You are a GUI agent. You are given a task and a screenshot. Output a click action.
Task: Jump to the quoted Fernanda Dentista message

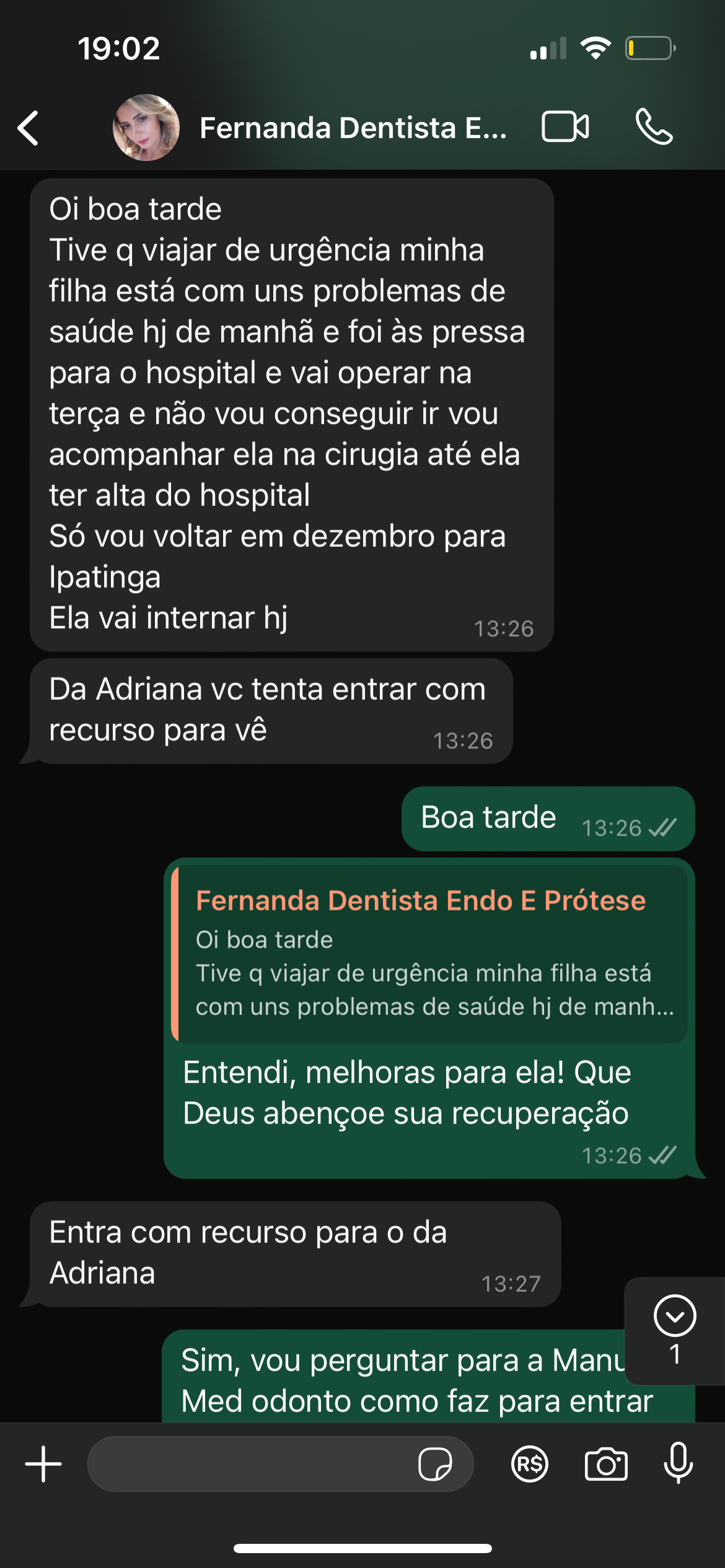[x=431, y=953]
